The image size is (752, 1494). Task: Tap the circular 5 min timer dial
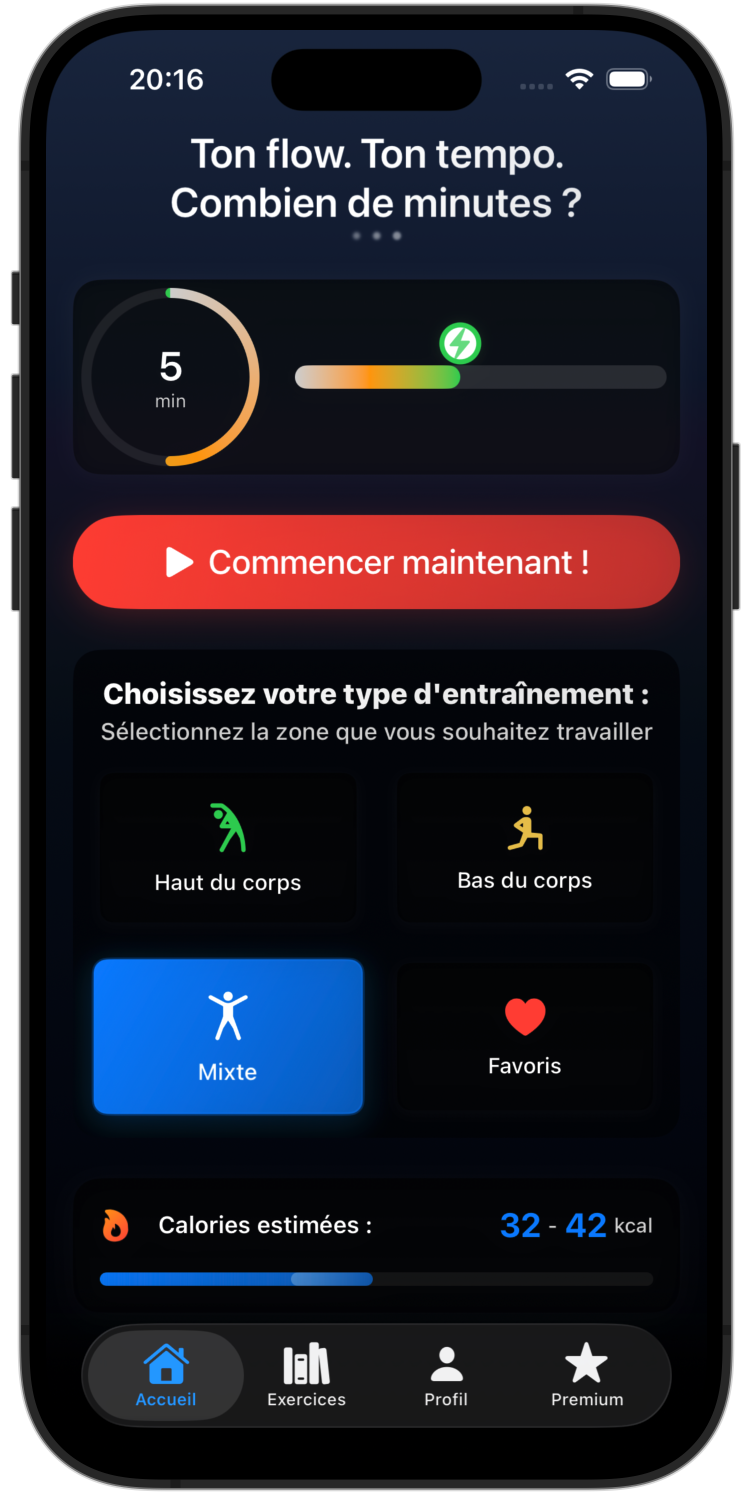170,378
